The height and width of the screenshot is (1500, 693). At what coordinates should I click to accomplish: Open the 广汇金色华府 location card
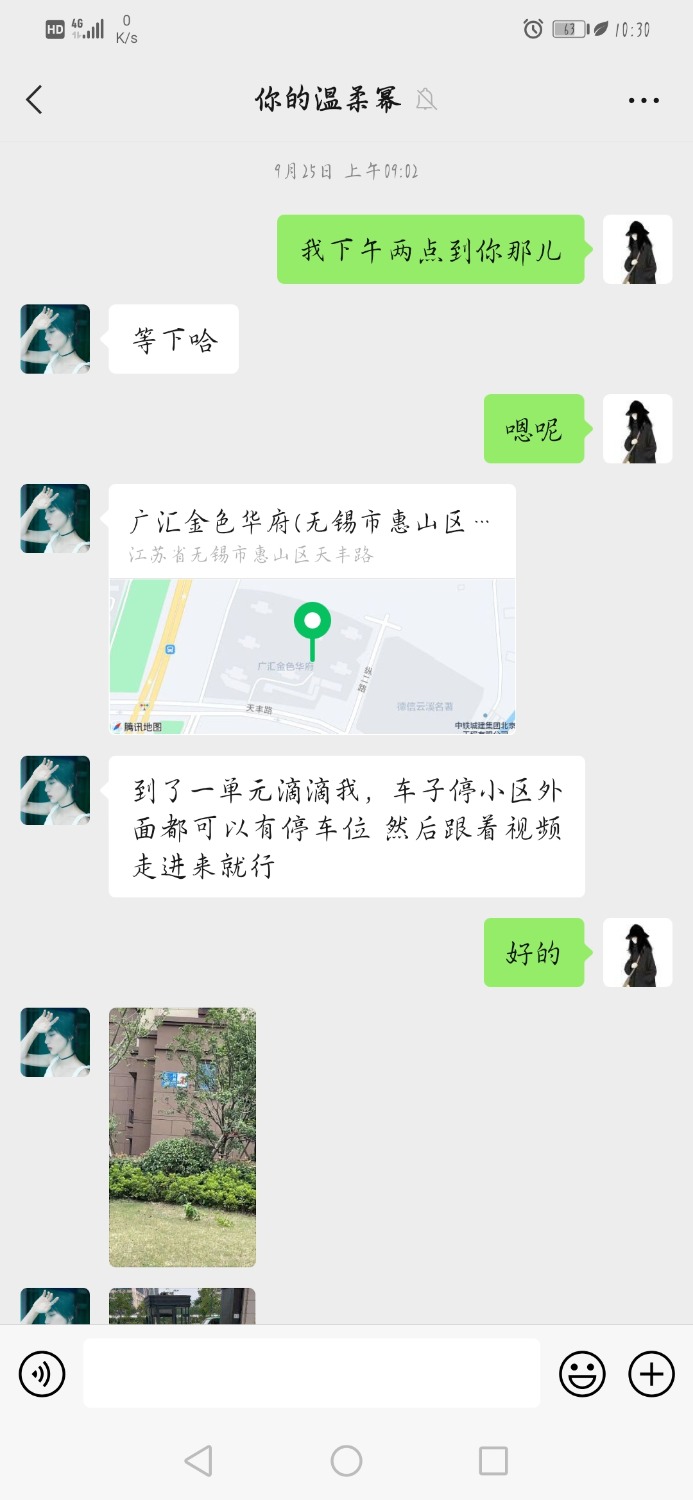point(312,610)
